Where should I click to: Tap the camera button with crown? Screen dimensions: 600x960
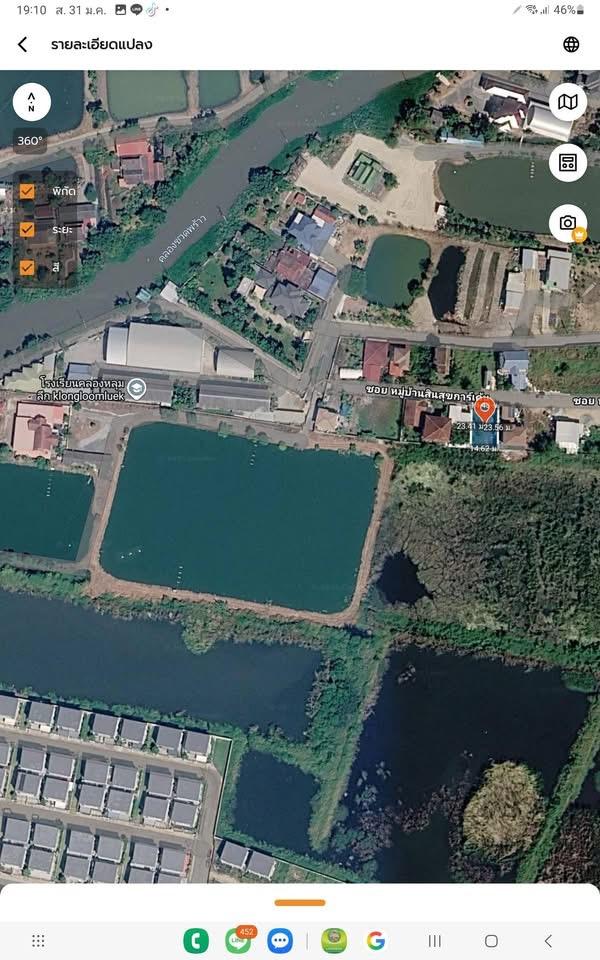568,223
